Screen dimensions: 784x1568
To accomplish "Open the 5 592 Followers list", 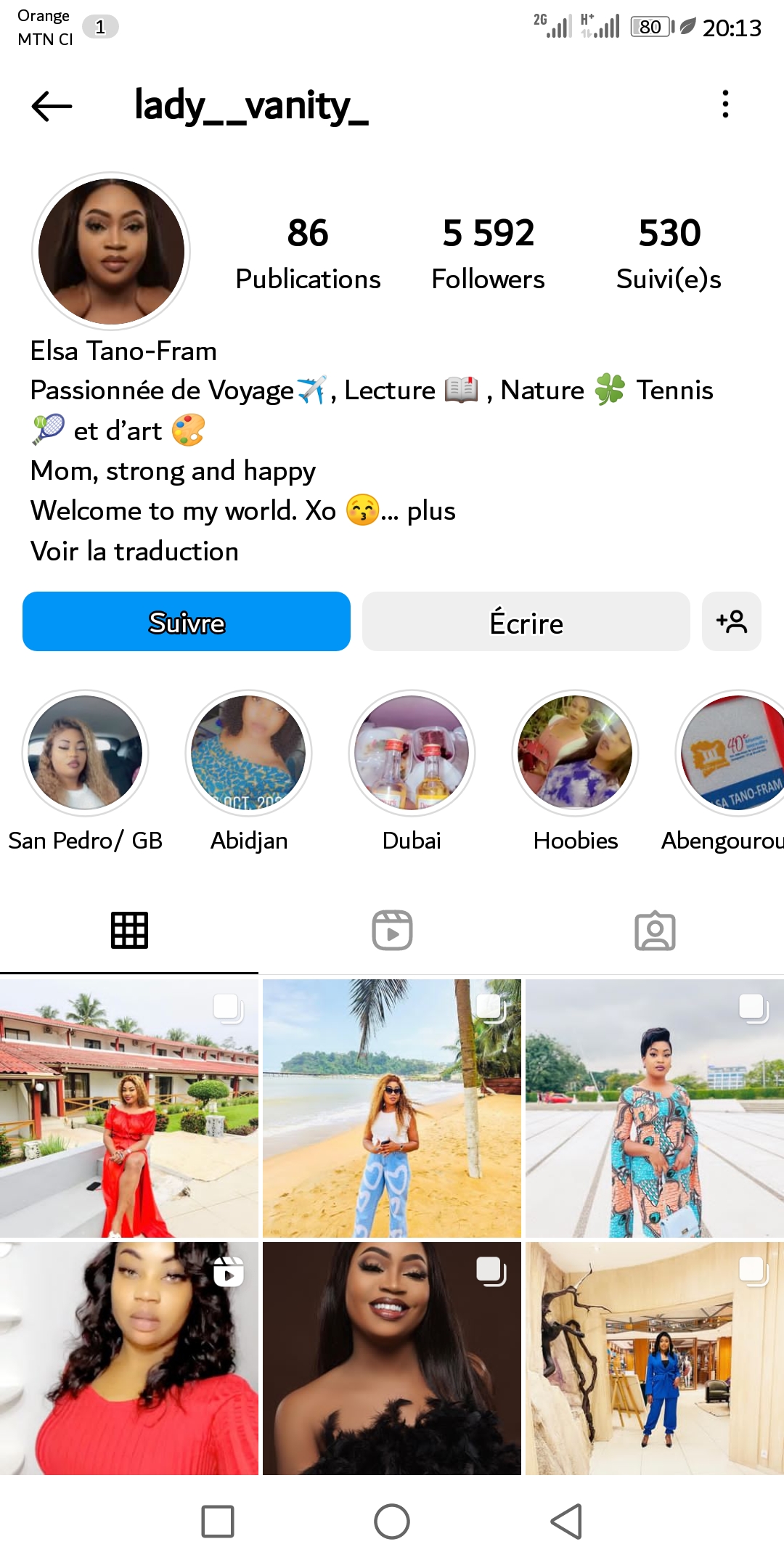I will [x=488, y=253].
